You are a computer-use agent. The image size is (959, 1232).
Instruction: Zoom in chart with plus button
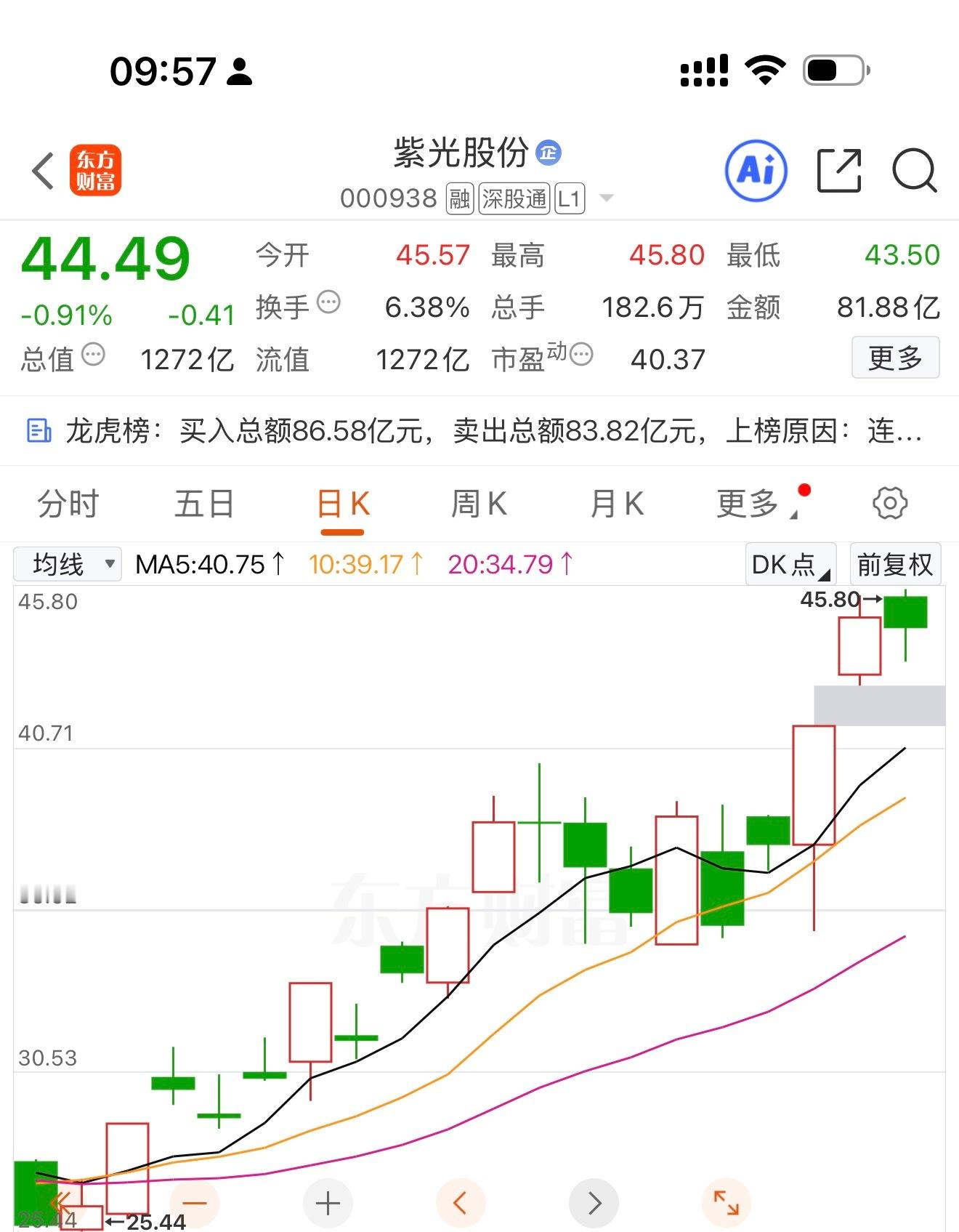pos(328,1204)
